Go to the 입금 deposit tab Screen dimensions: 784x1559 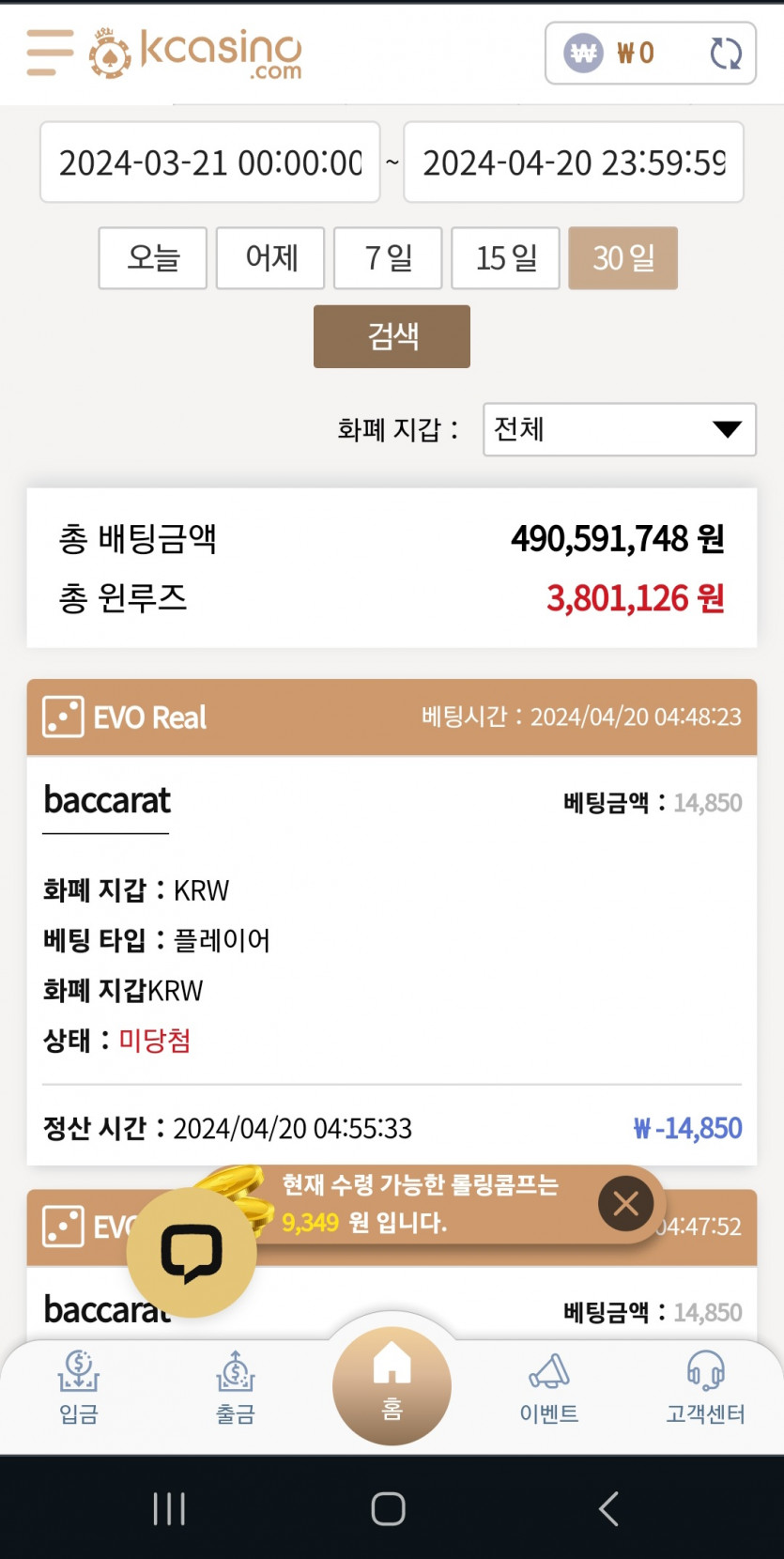click(79, 1387)
